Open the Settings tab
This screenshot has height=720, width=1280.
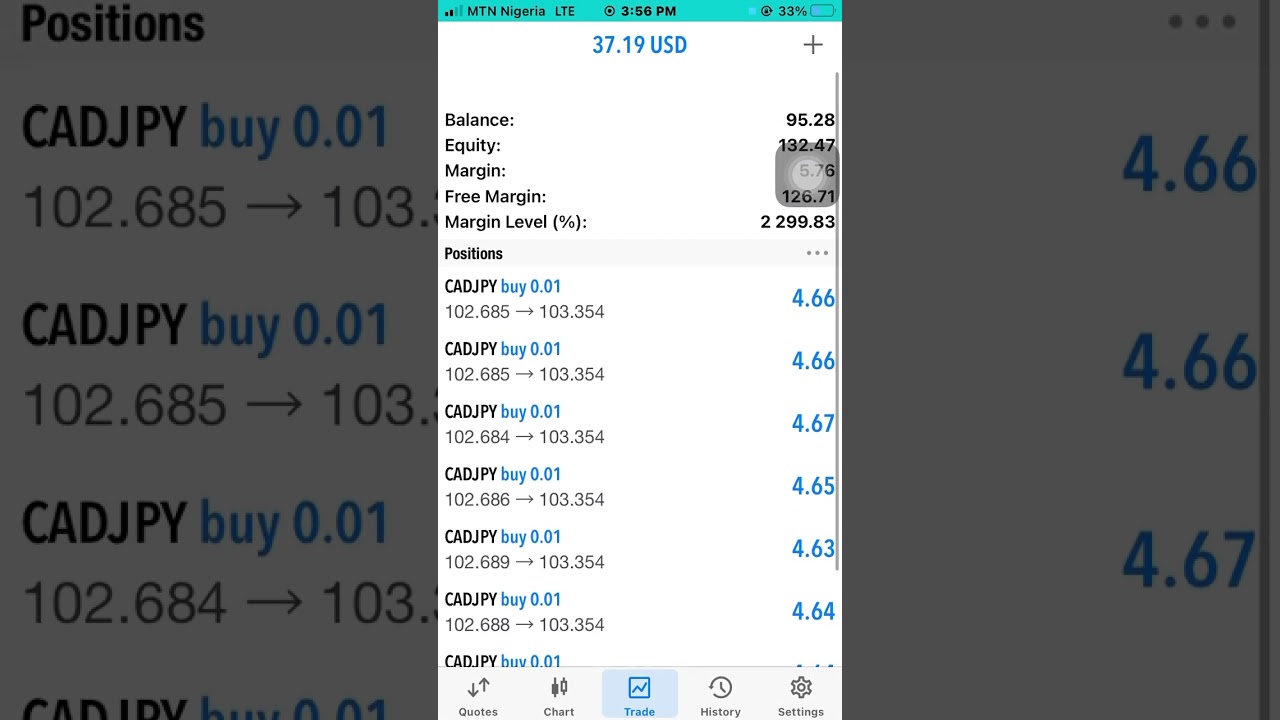tap(800, 696)
